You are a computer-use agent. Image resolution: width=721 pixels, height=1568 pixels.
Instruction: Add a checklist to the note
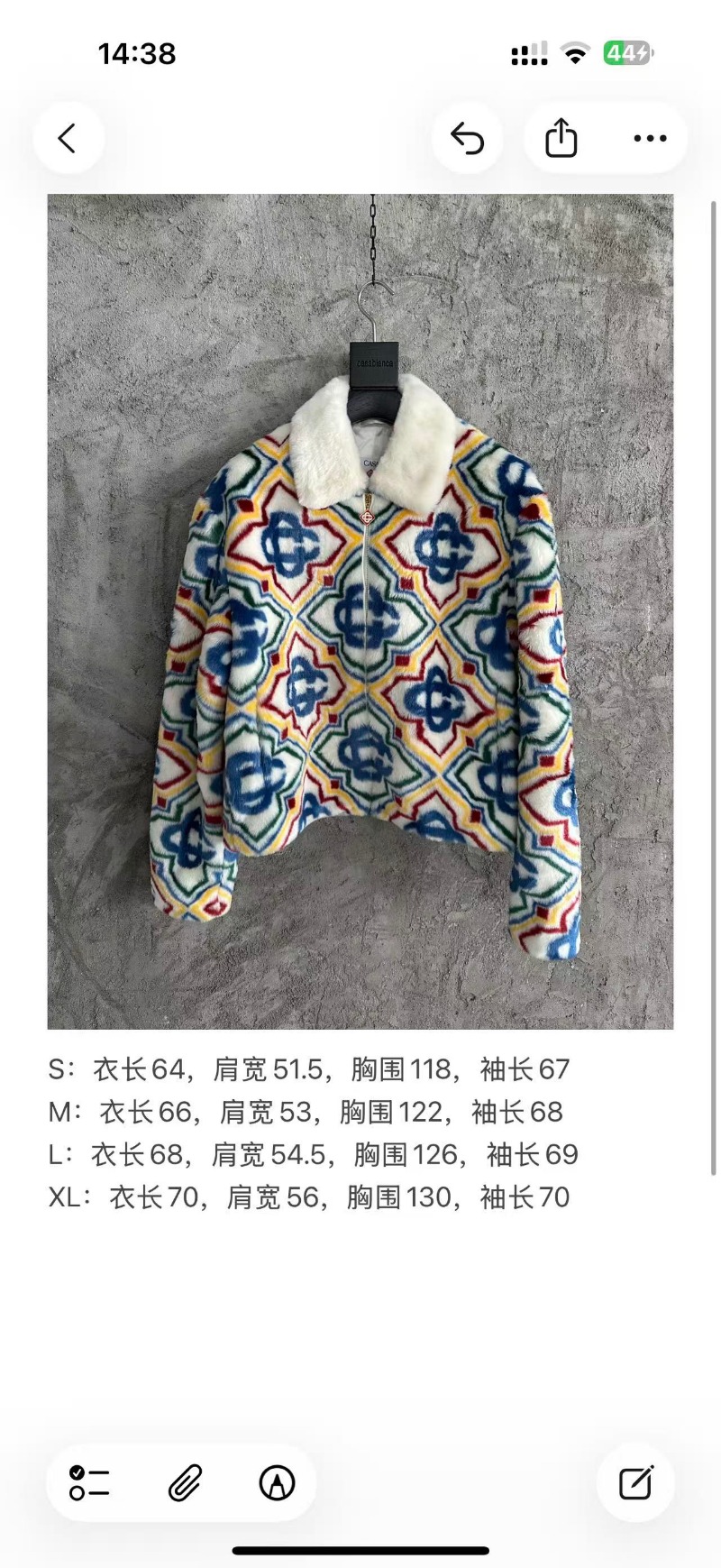coord(89,1482)
